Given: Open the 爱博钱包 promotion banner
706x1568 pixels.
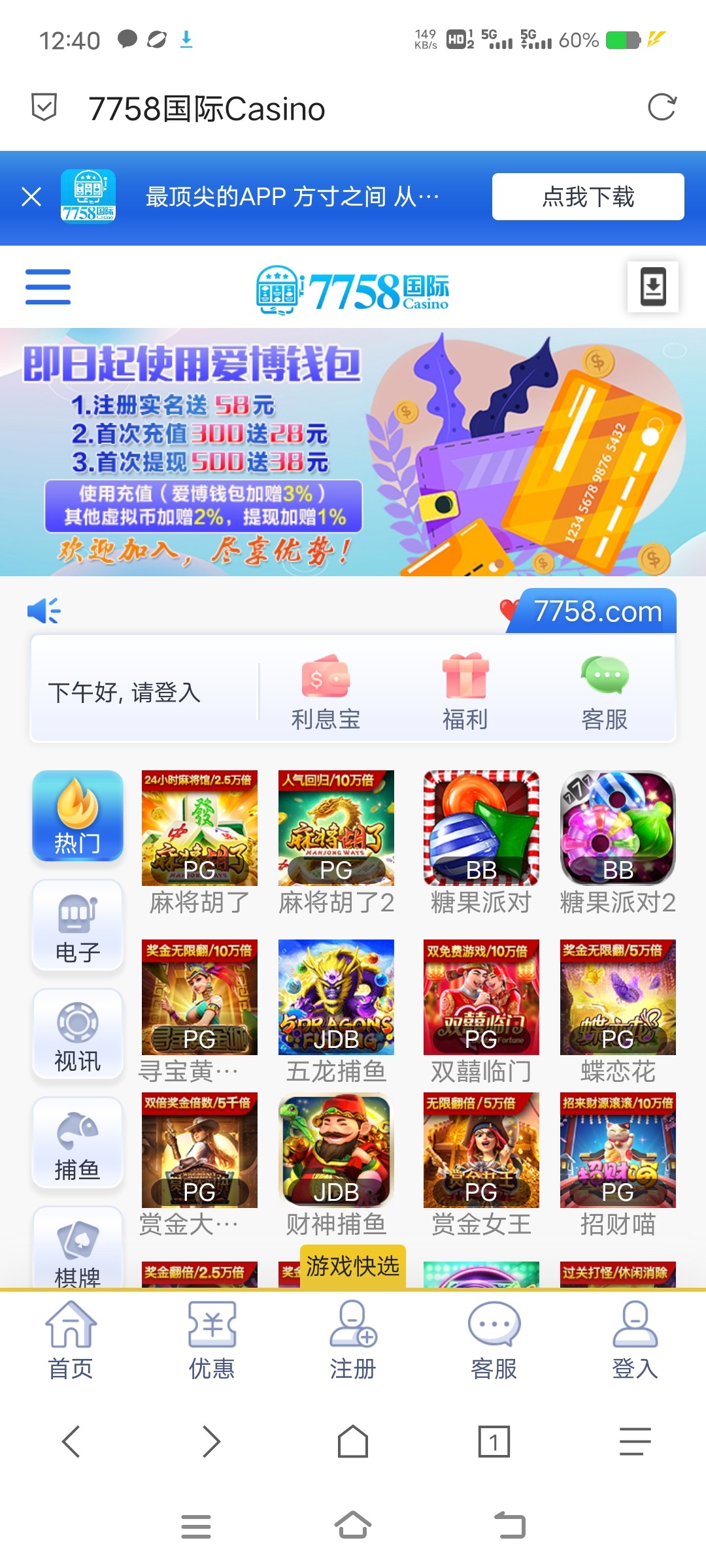Looking at the screenshot, I should click(353, 452).
